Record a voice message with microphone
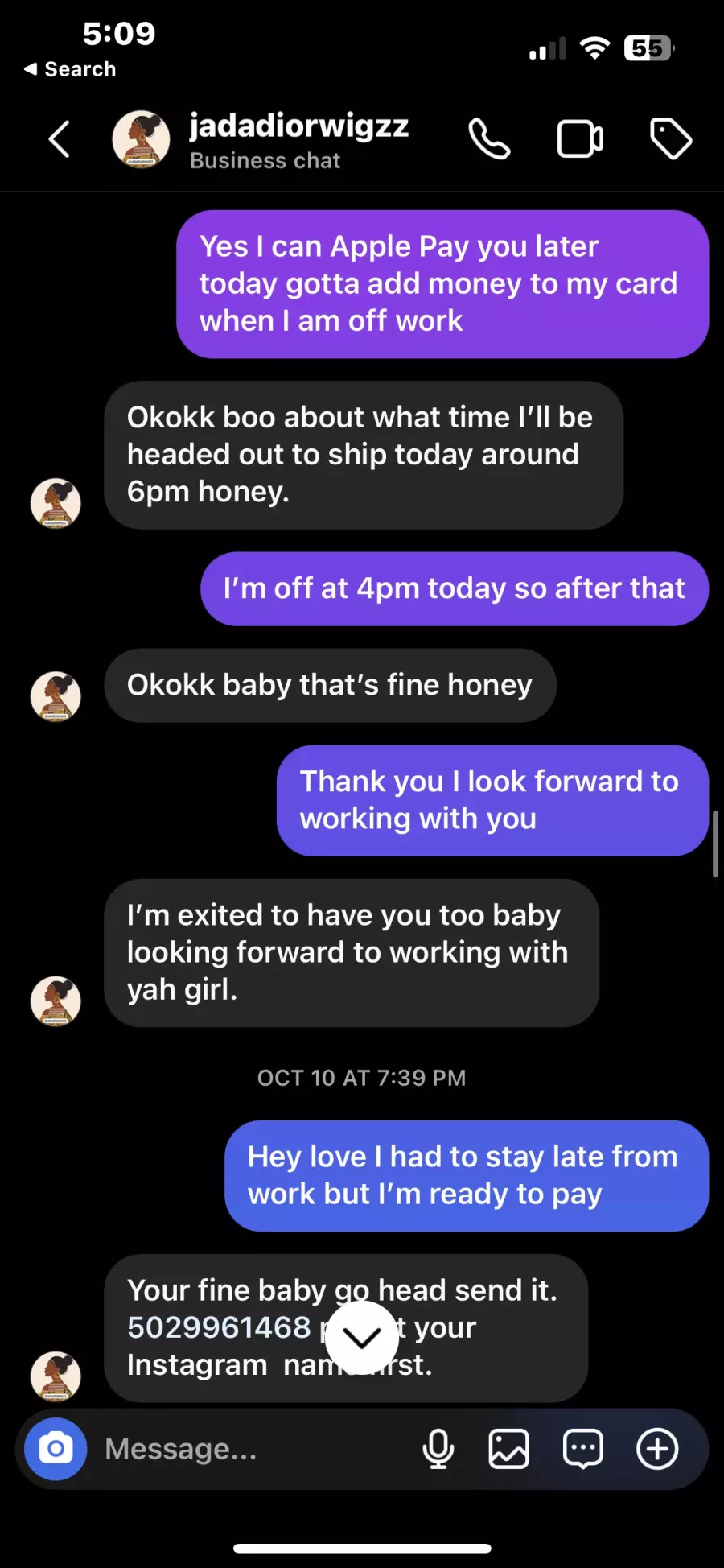Image resolution: width=724 pixels, height=1568 pixels. pyautogui.click(x=438, y=1449)
